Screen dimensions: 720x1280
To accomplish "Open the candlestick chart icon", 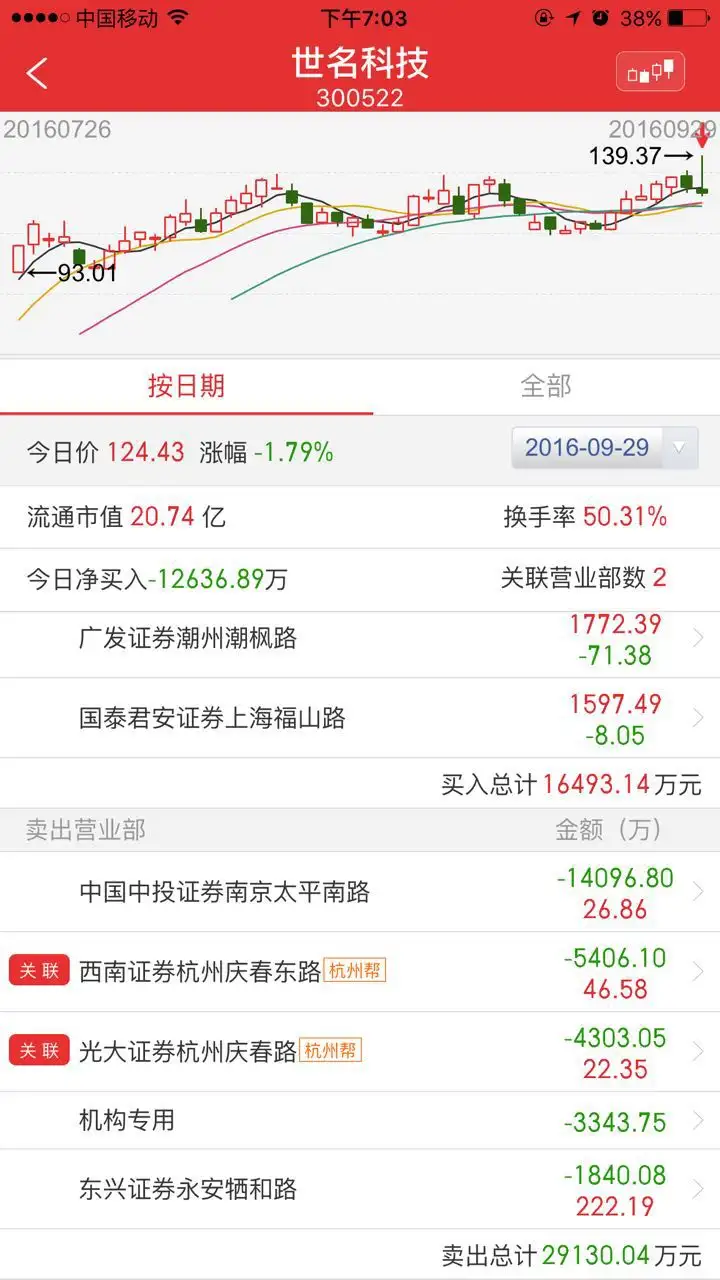I will (x=650, y=72).
